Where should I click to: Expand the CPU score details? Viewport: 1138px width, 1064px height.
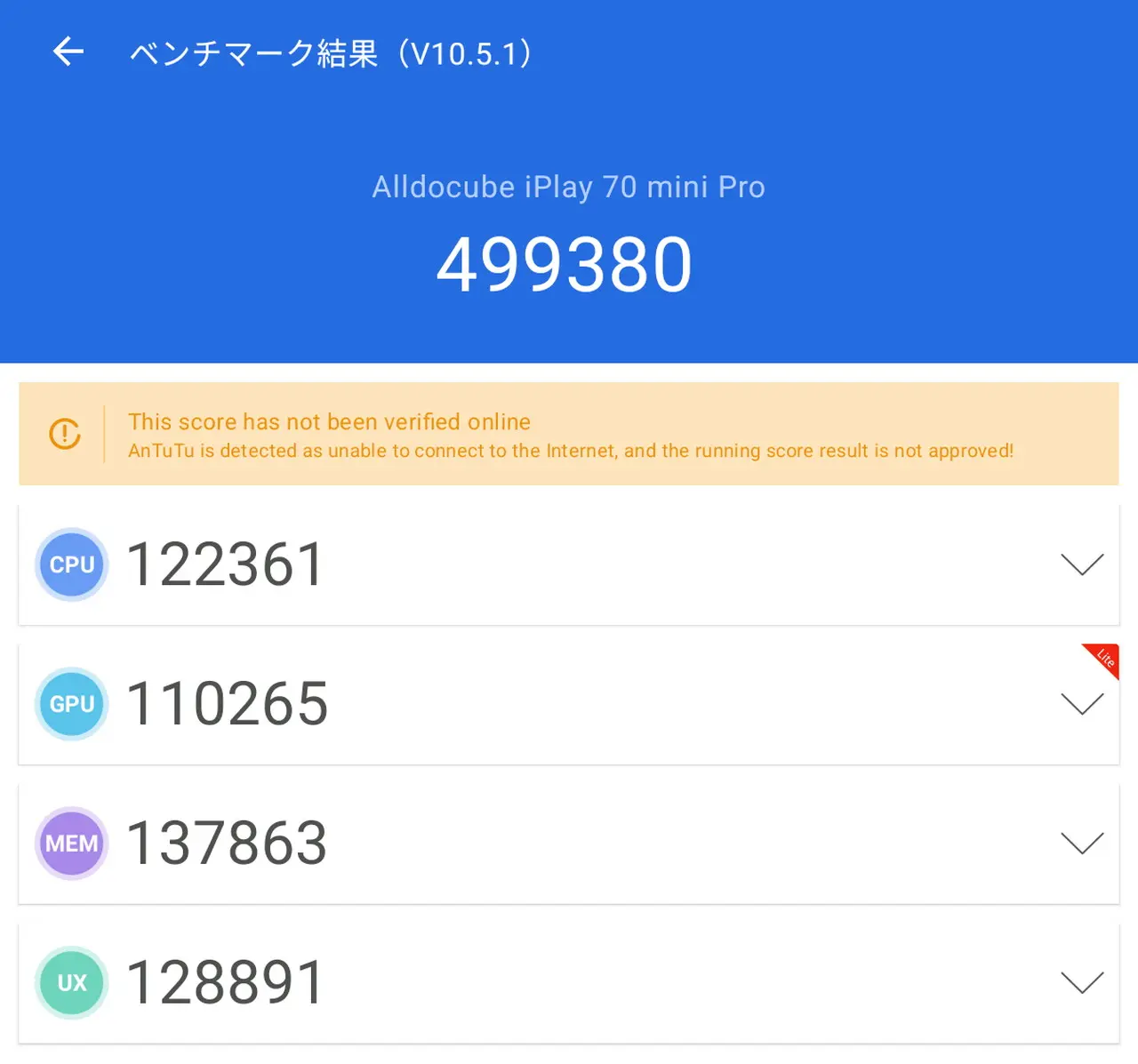[1082, 564]
